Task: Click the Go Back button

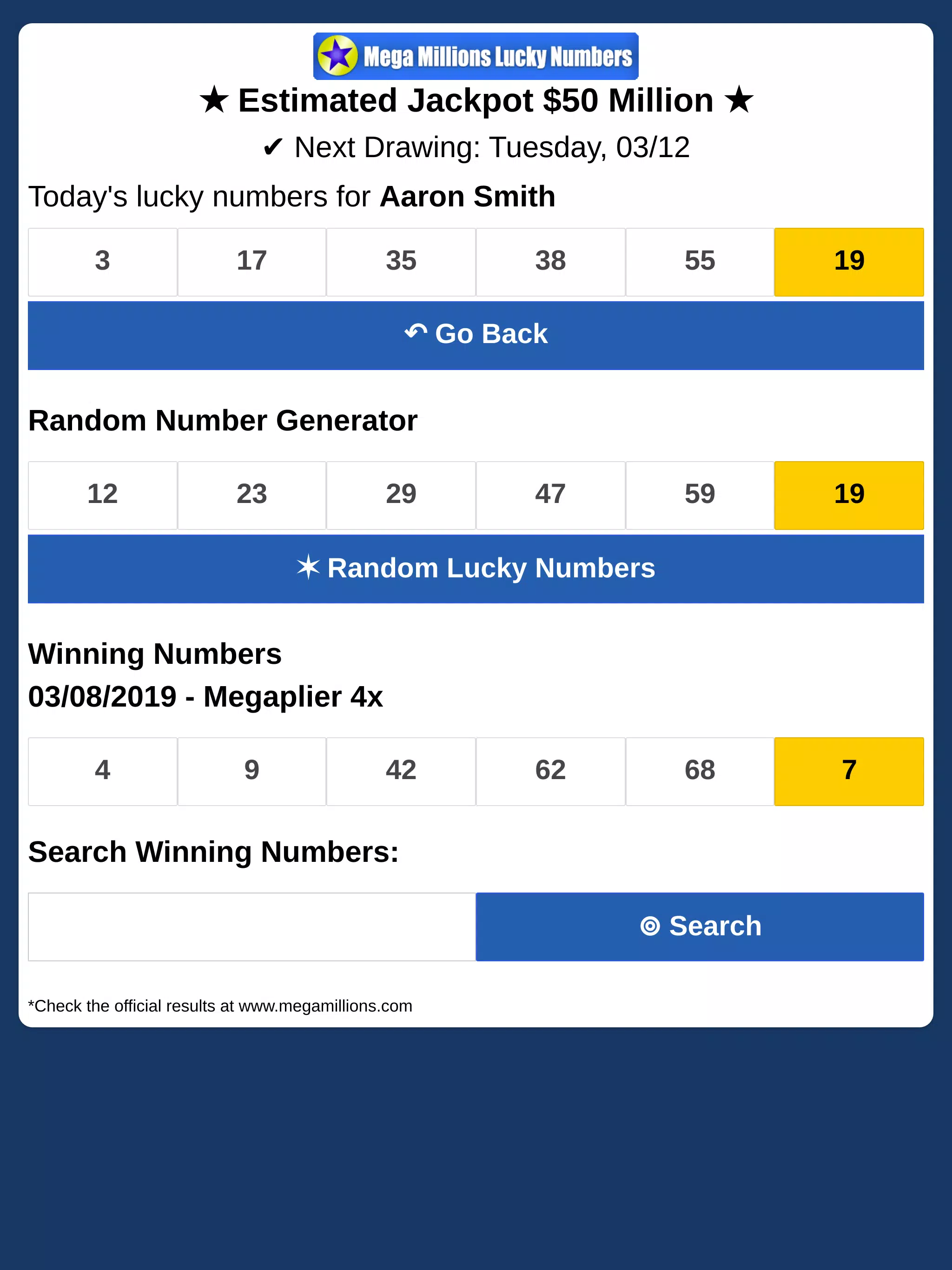Action: (x=476, y=335)
